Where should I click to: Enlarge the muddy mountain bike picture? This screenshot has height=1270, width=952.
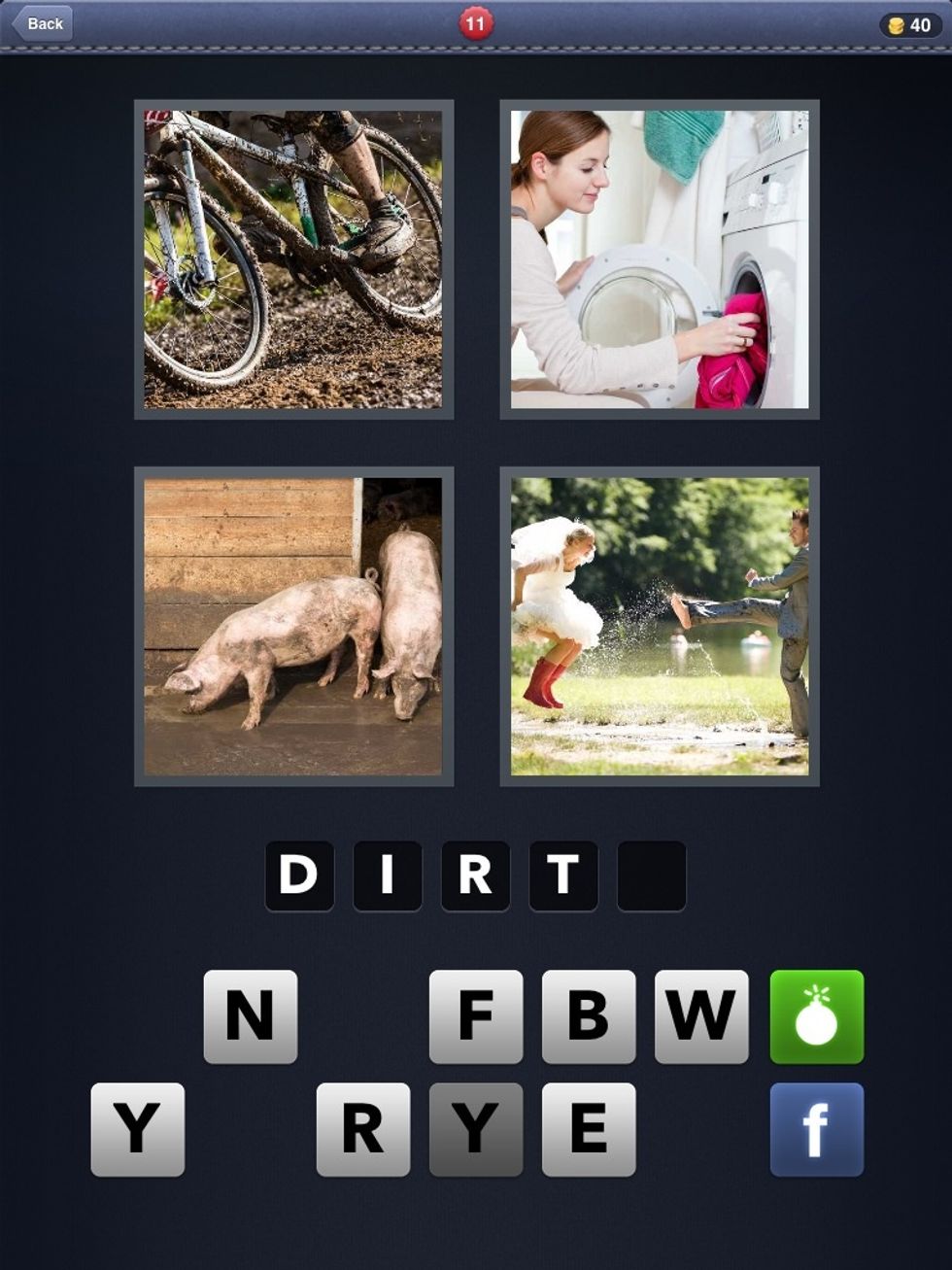293,258
